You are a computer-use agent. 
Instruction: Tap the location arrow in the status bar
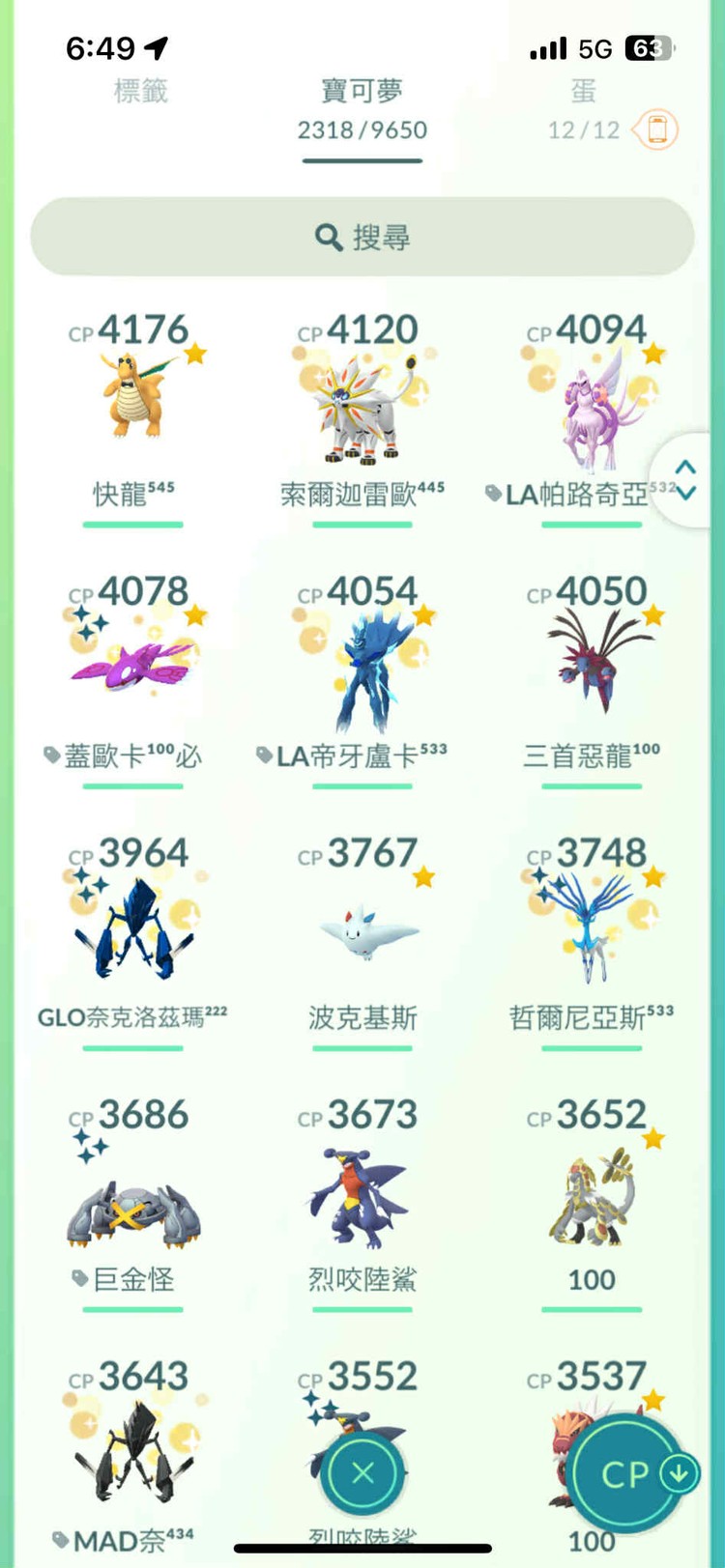[155, 46]
